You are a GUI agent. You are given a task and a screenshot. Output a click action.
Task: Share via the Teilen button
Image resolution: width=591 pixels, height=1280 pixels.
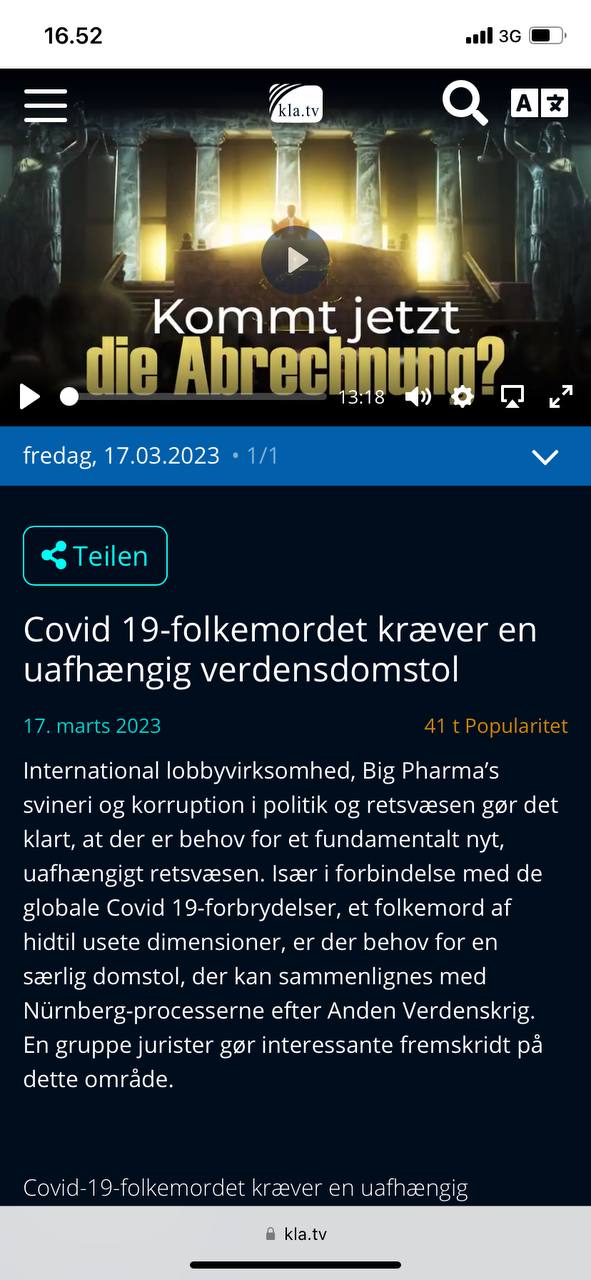click(x=95, y=556)
